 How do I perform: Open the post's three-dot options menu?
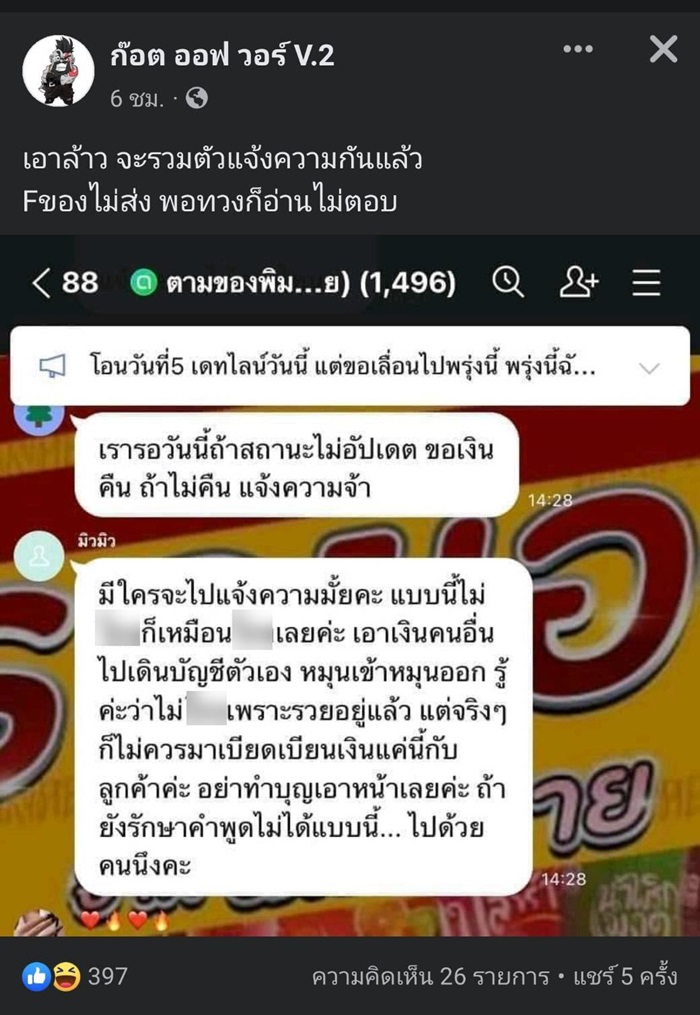click(x=578, y=49)
